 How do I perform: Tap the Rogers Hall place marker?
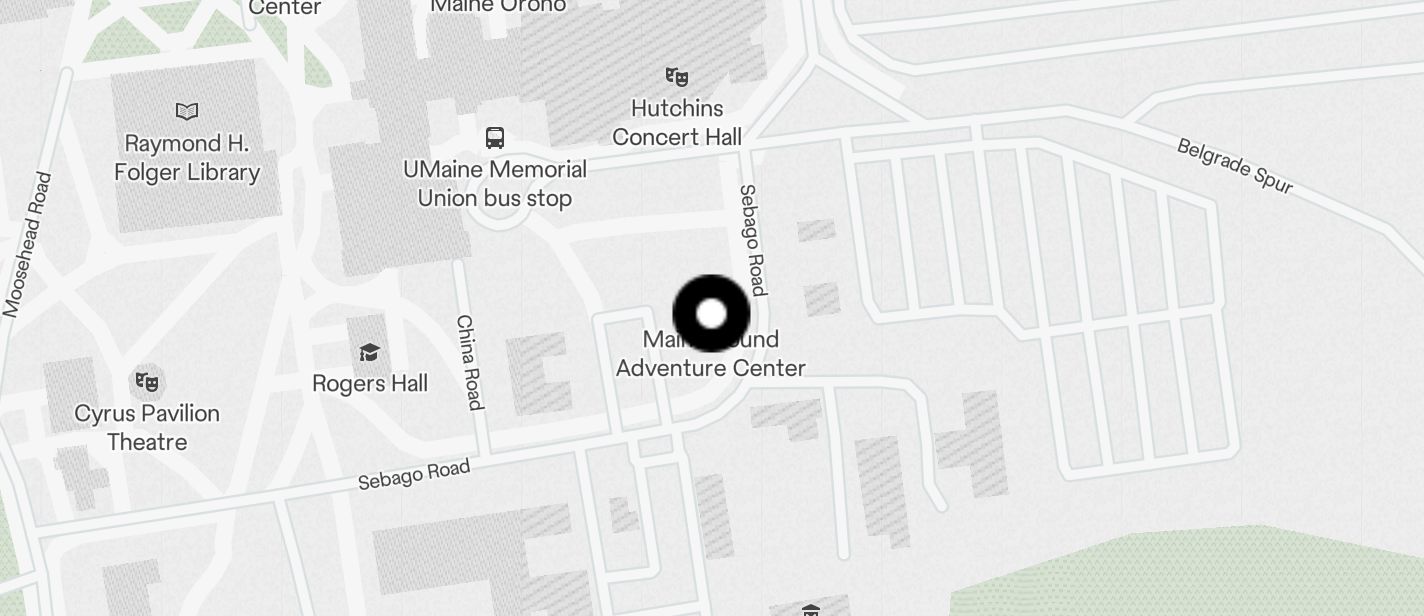369,353
